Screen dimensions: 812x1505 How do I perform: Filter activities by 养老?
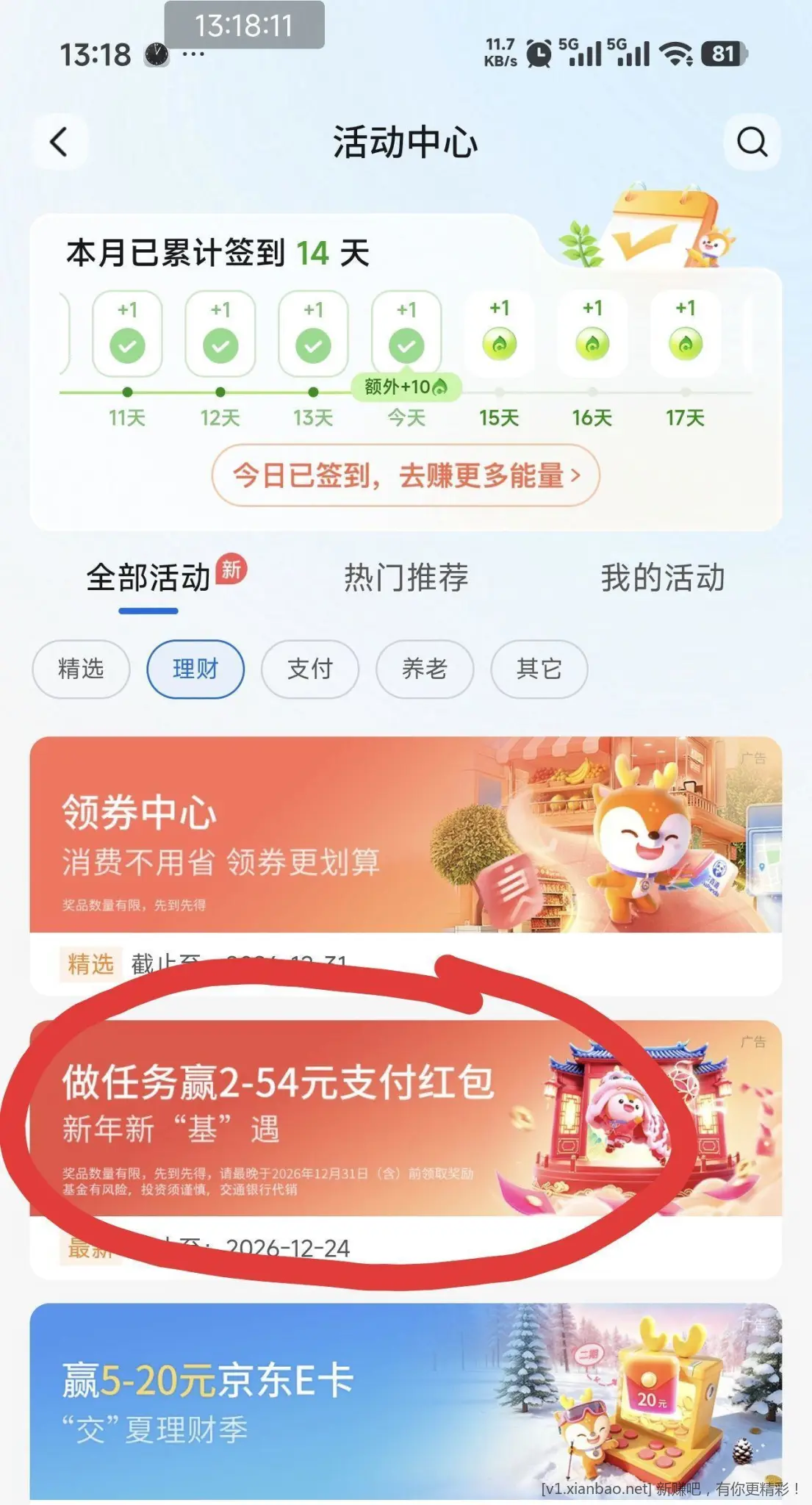425,669
